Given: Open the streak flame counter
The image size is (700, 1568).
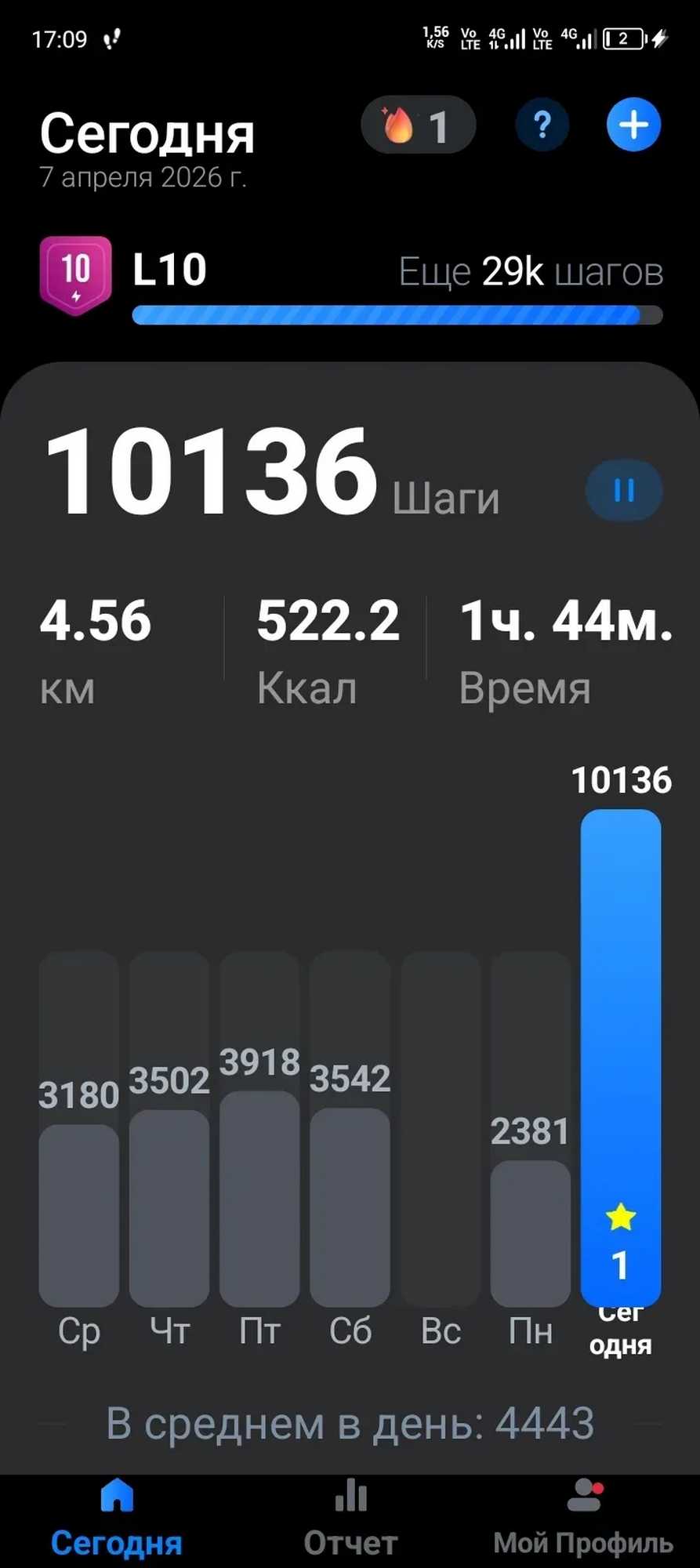Looking at the screenshot, I should tap(418, 125).
